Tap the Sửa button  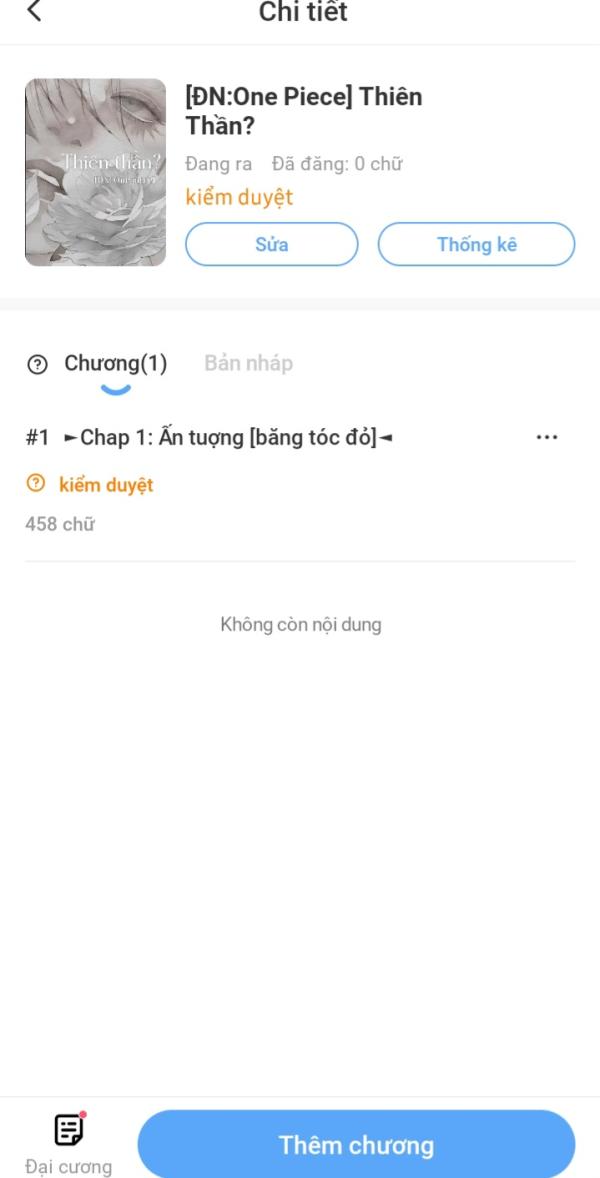(x=271, y=244)
